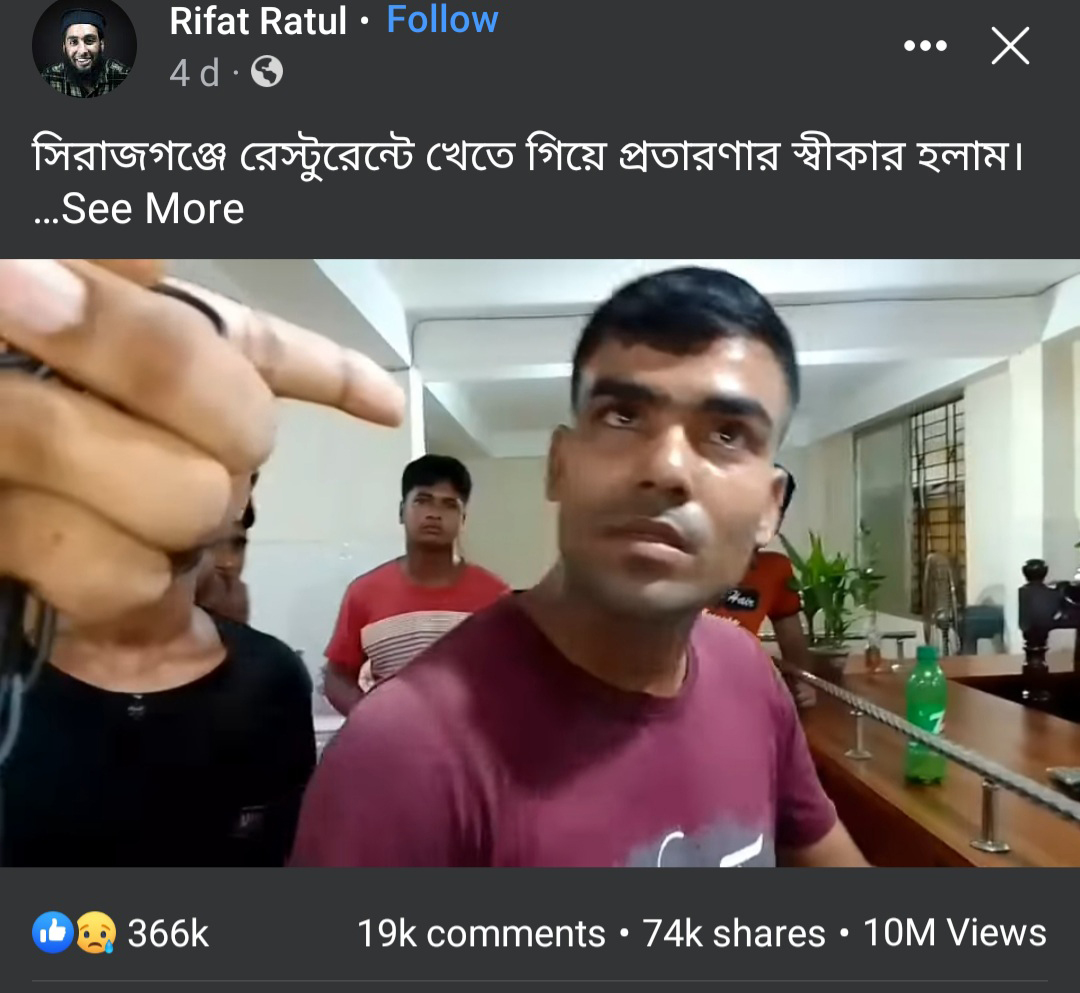
Task: View the 366k reactions list
Action: coord(122,933)
